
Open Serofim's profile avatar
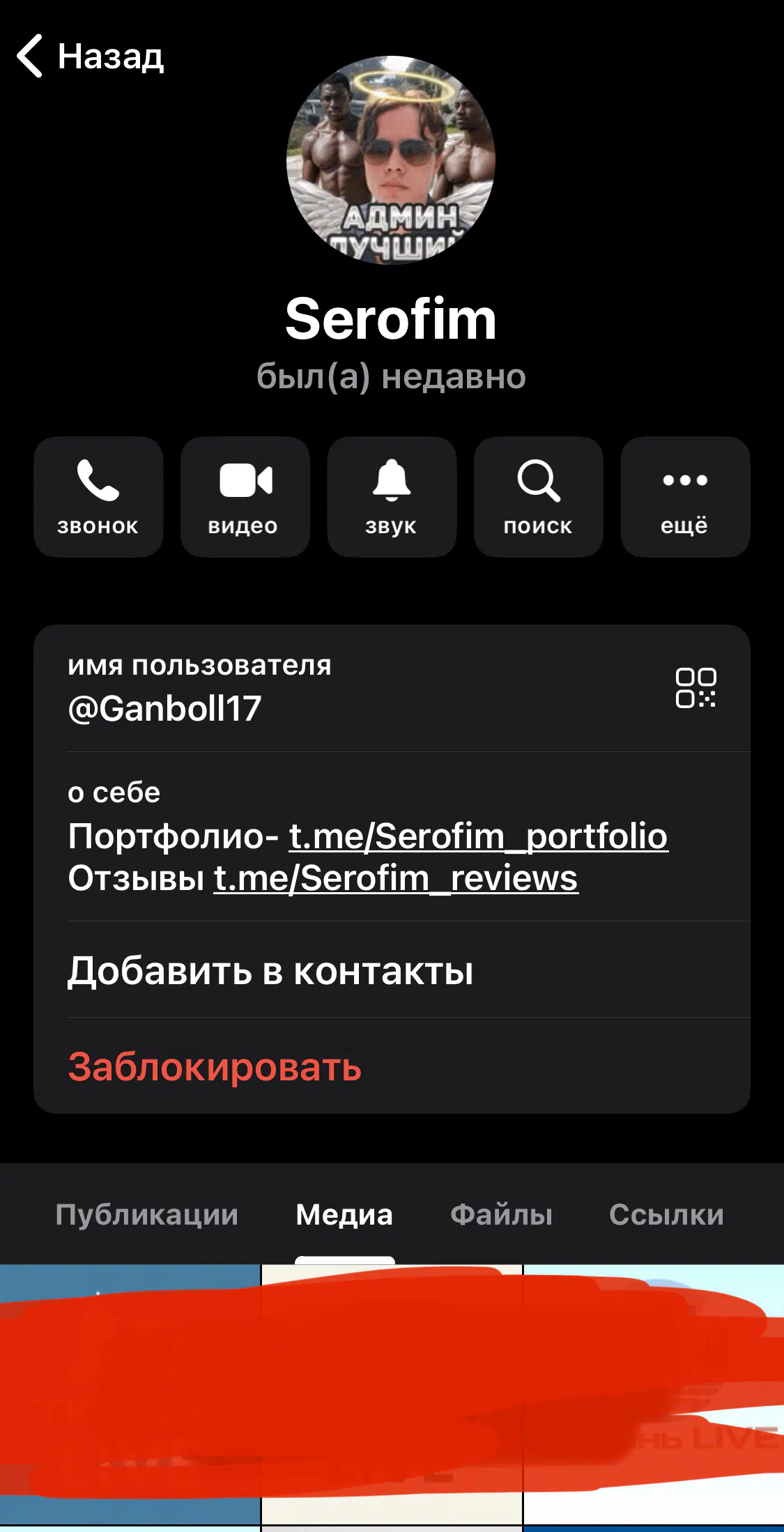click(x=391, y=160)
